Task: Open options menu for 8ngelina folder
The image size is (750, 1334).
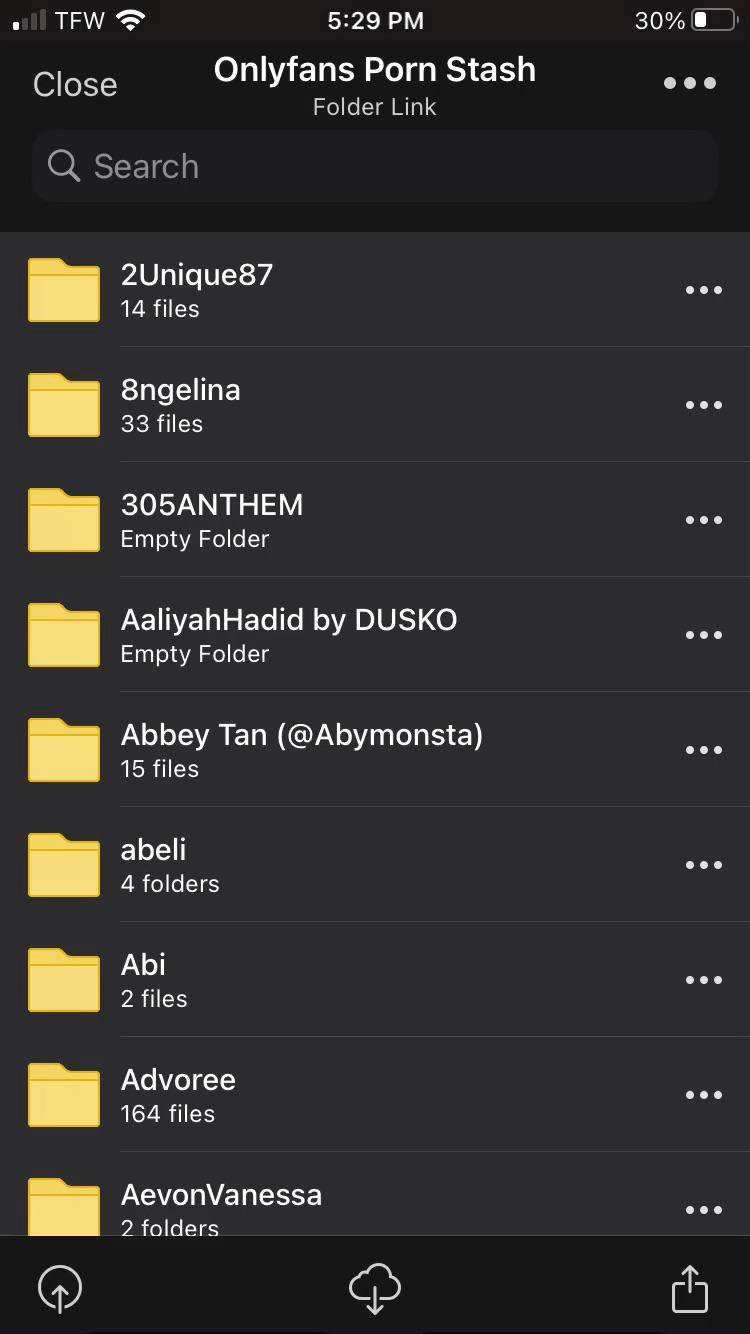Action: pyautogui.click(x=704, y=404)
